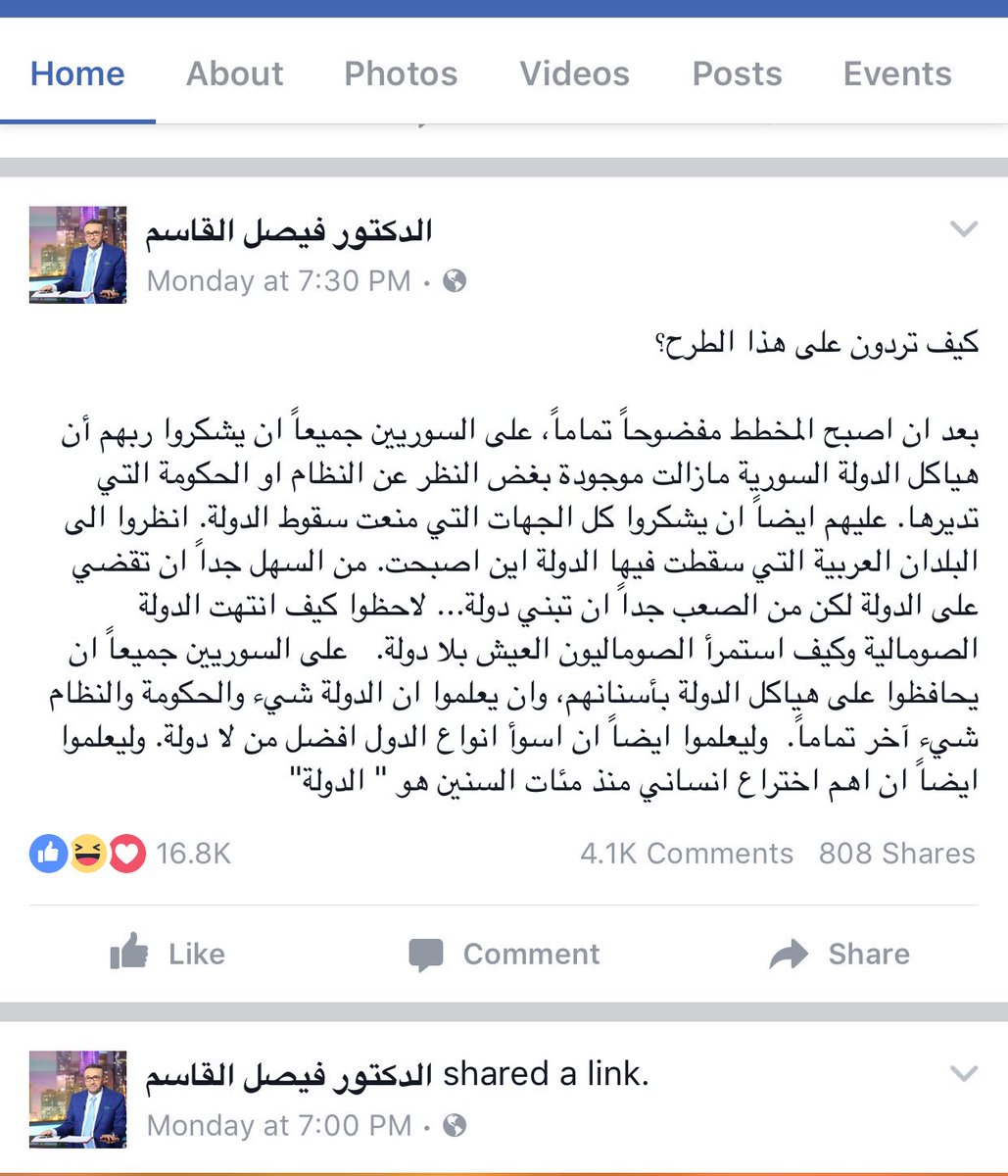
Task: Switch to the About tab
Action: pos(234,73)
